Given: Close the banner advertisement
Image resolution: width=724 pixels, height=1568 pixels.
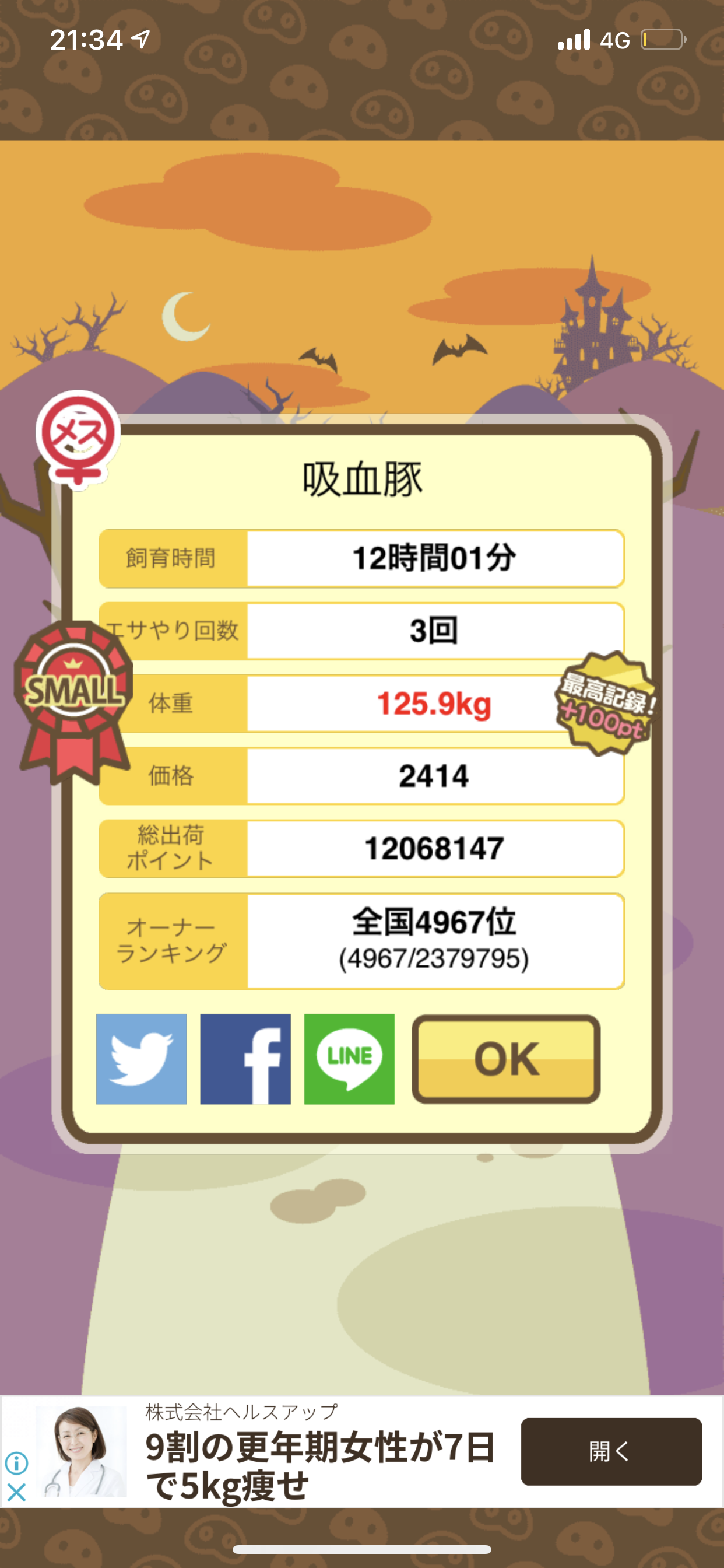Looking at the screenshot, I should click(x=16, y=1492).
